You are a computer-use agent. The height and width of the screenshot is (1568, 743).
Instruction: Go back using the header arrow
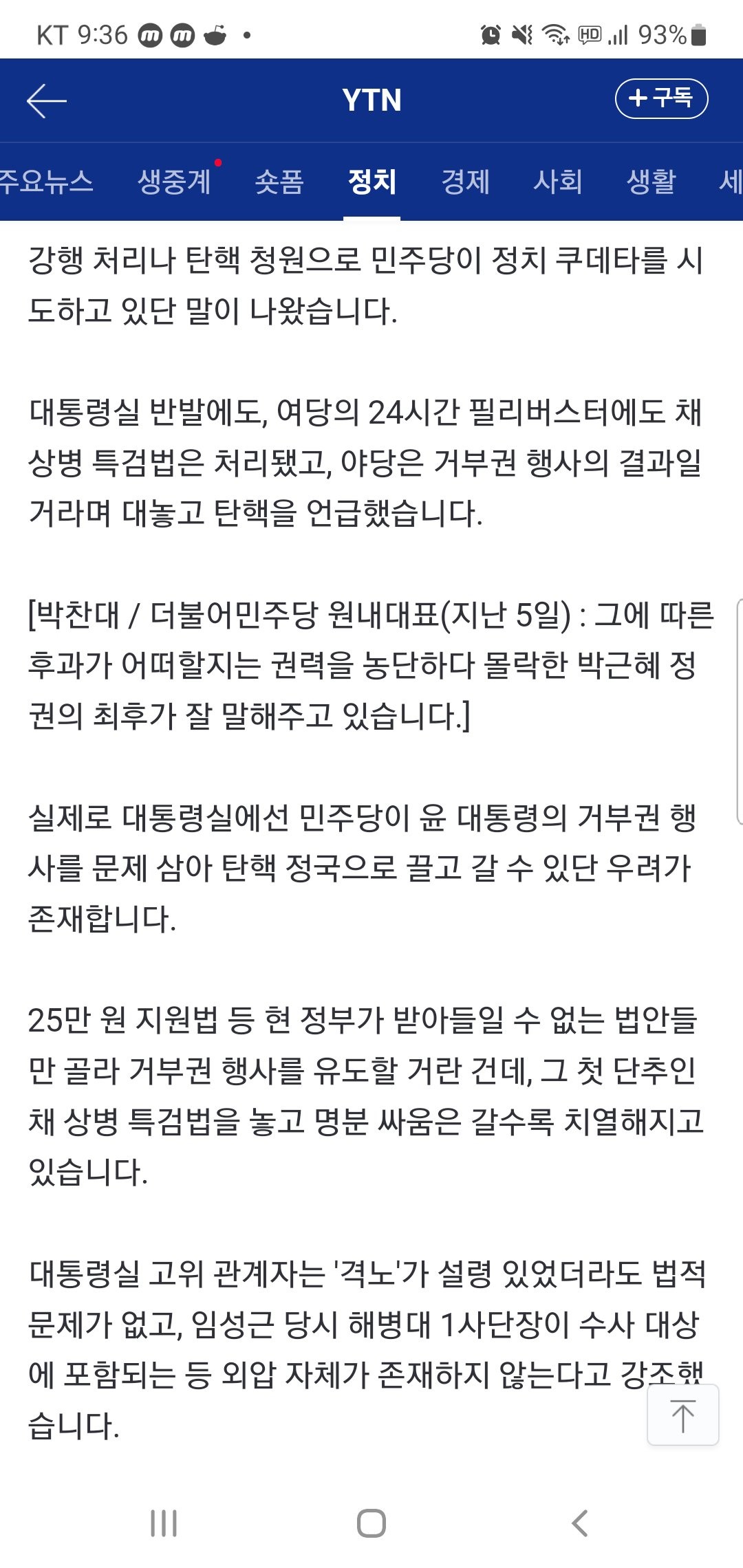47,101
